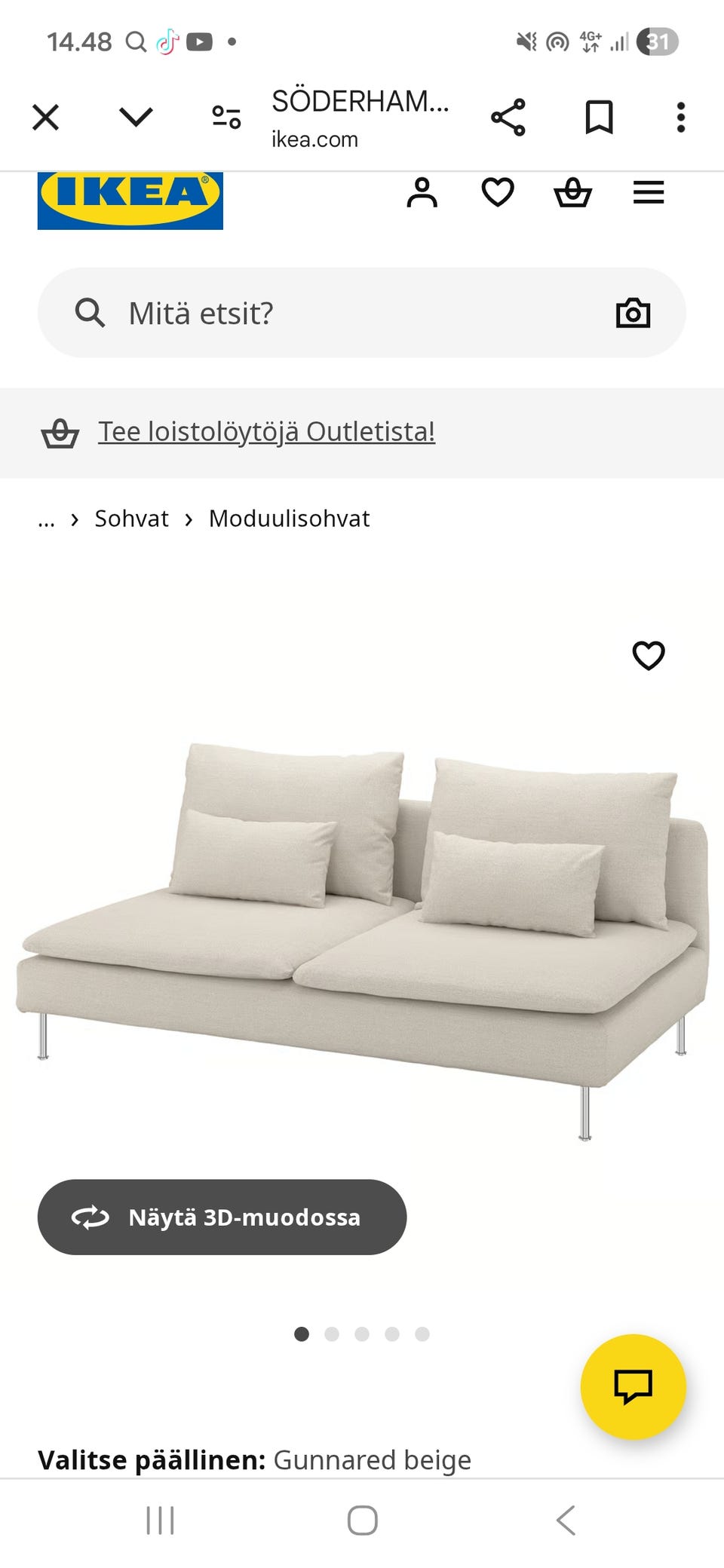The image size is (724, 1568).
Task: Search by image with the camera icon
Action: click(x=633, y=313)
